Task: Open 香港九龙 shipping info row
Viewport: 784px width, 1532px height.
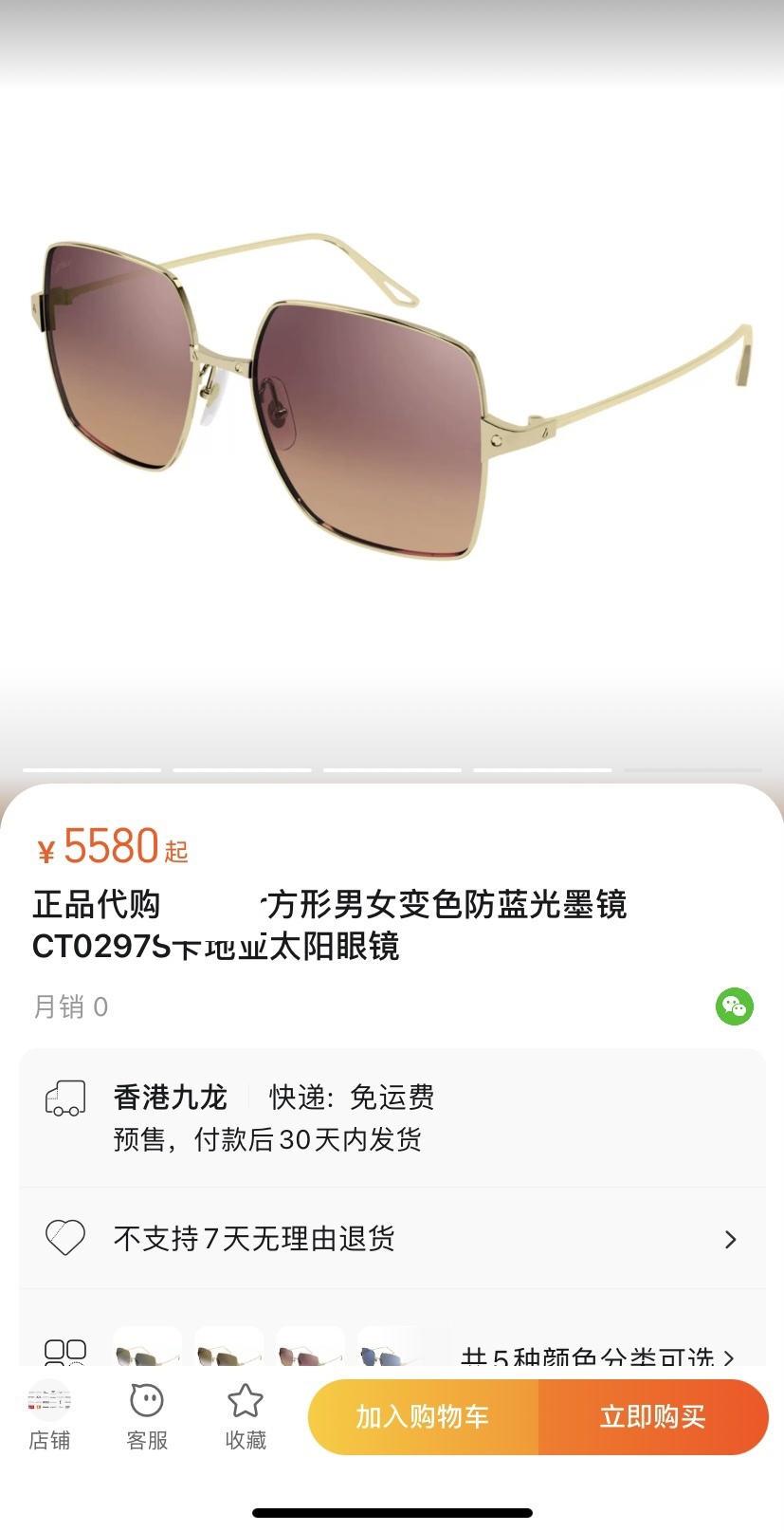Action: [392, 1117]
